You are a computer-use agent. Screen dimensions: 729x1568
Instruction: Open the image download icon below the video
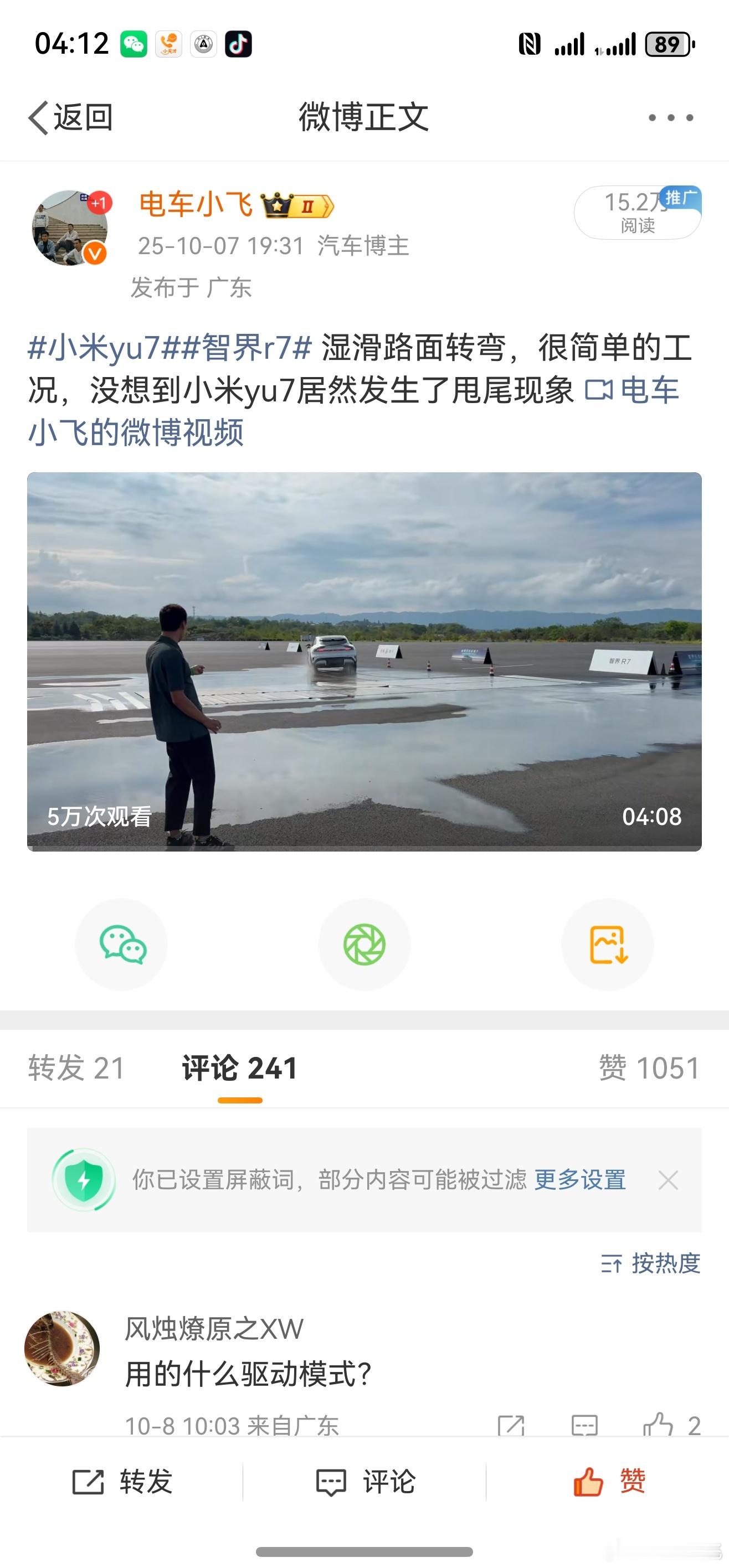[x=608, y=943]
